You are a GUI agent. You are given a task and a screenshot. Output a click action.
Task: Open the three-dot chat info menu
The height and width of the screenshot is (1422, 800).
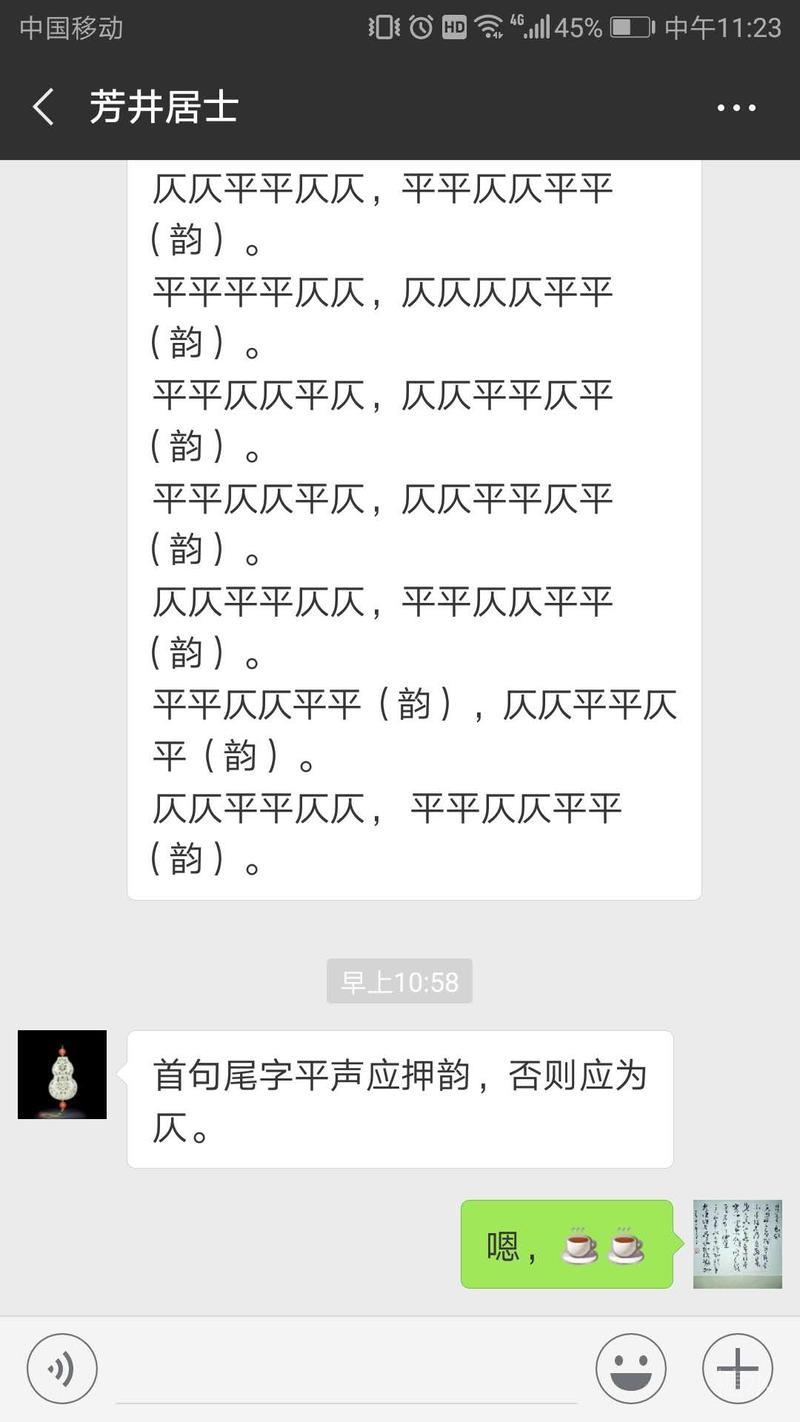pyautogui.click(x=736, y=108)
